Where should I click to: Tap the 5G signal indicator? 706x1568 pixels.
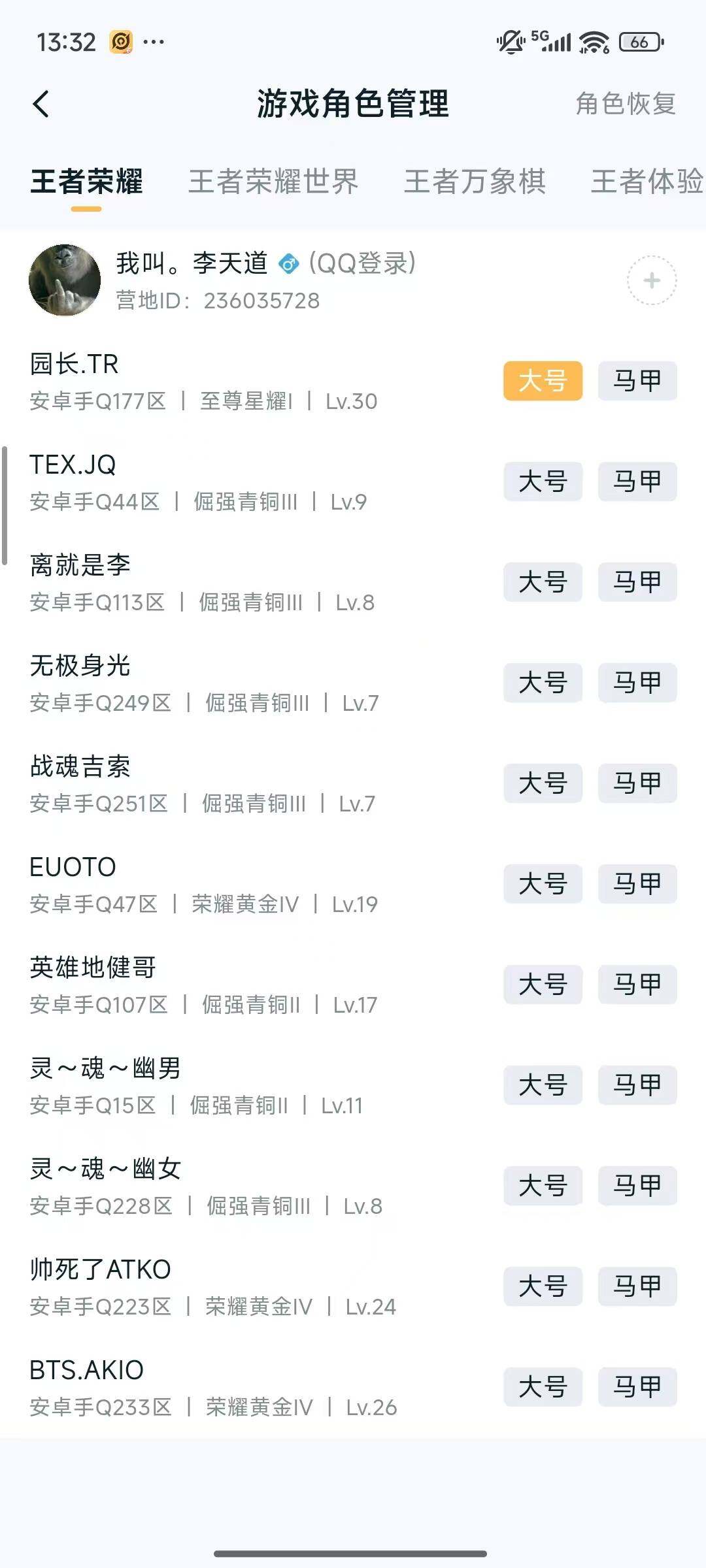(x=553, y=41)
